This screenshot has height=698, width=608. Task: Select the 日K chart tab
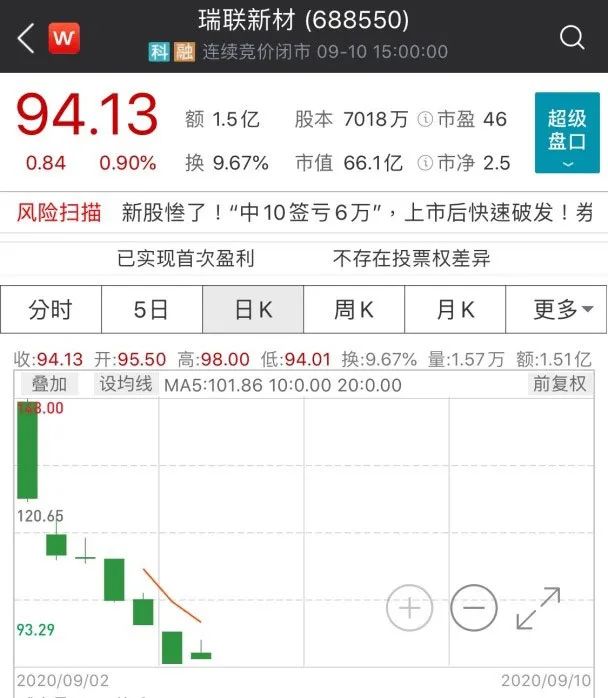[253, 310]
